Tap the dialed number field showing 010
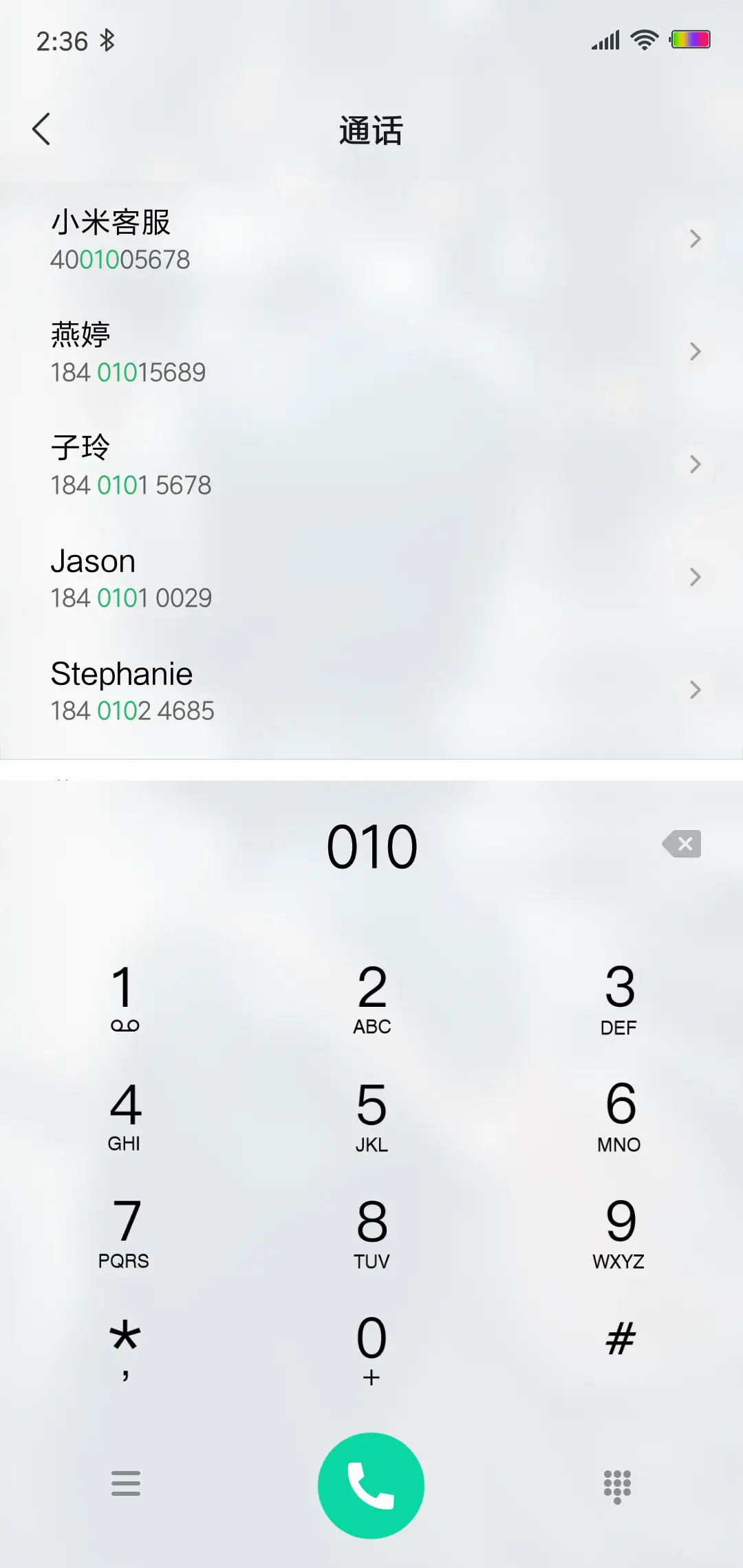Viewport: 743px width, 1568px height. 371,845
